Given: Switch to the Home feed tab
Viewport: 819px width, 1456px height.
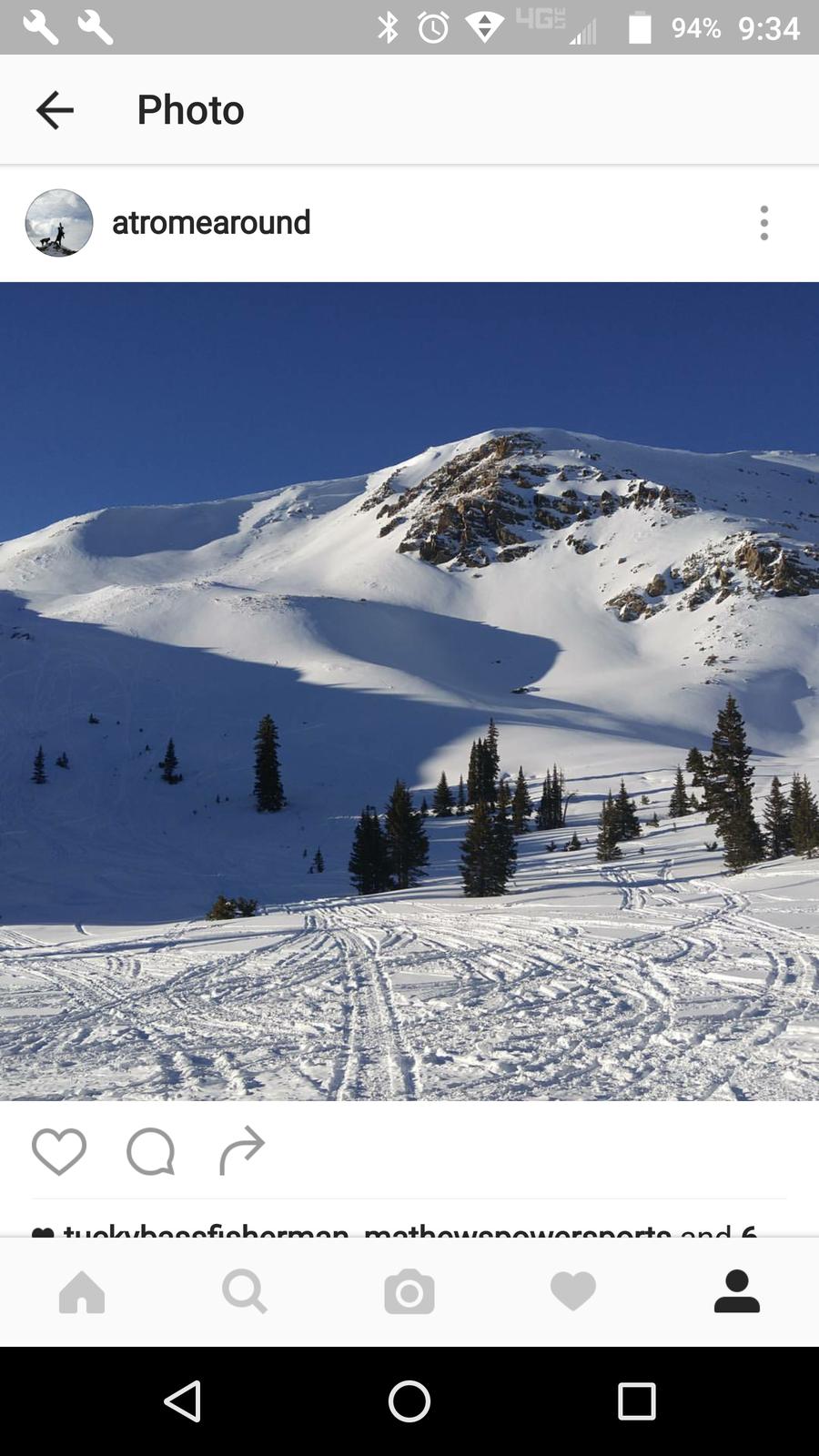Looking at the screenshot, I should 82,1292.
